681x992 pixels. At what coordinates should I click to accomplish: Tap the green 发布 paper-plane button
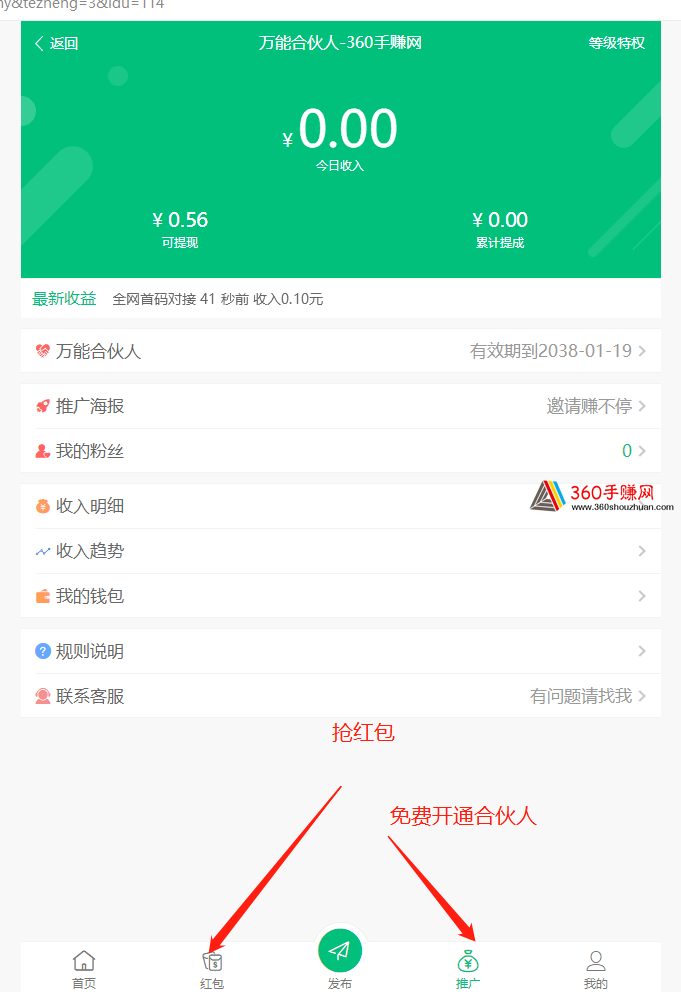click(x=340, y=950)
